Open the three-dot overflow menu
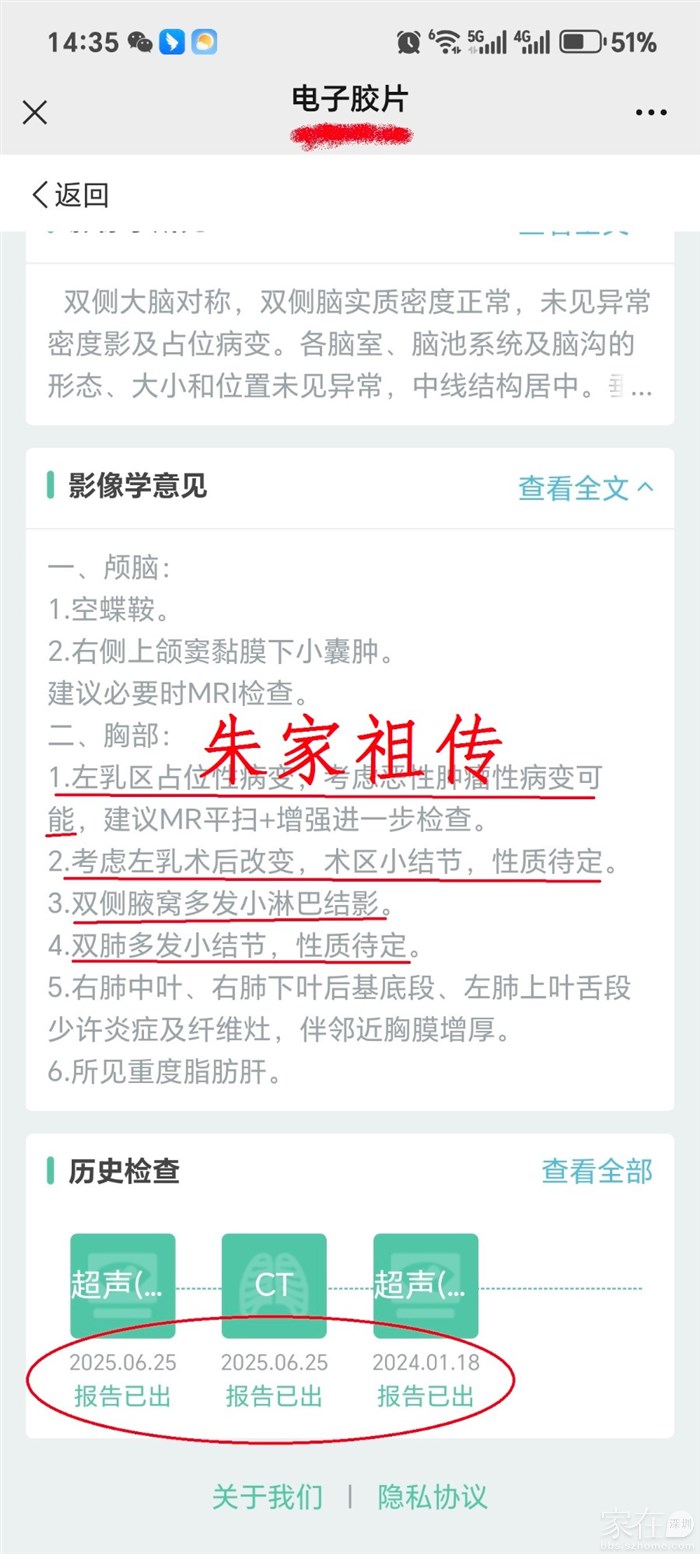 click(x=651, y=112)
